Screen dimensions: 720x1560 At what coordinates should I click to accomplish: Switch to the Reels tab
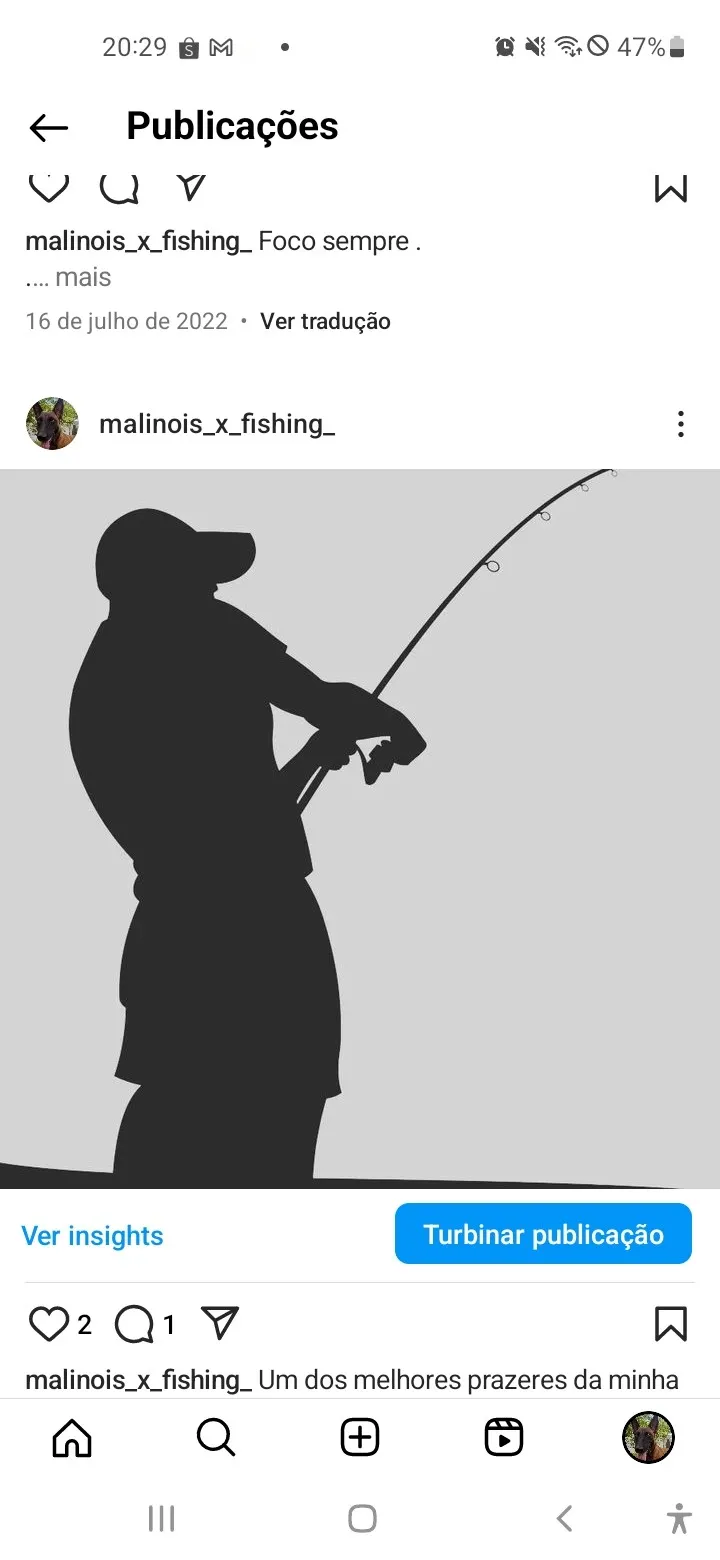pos(504,1438)
